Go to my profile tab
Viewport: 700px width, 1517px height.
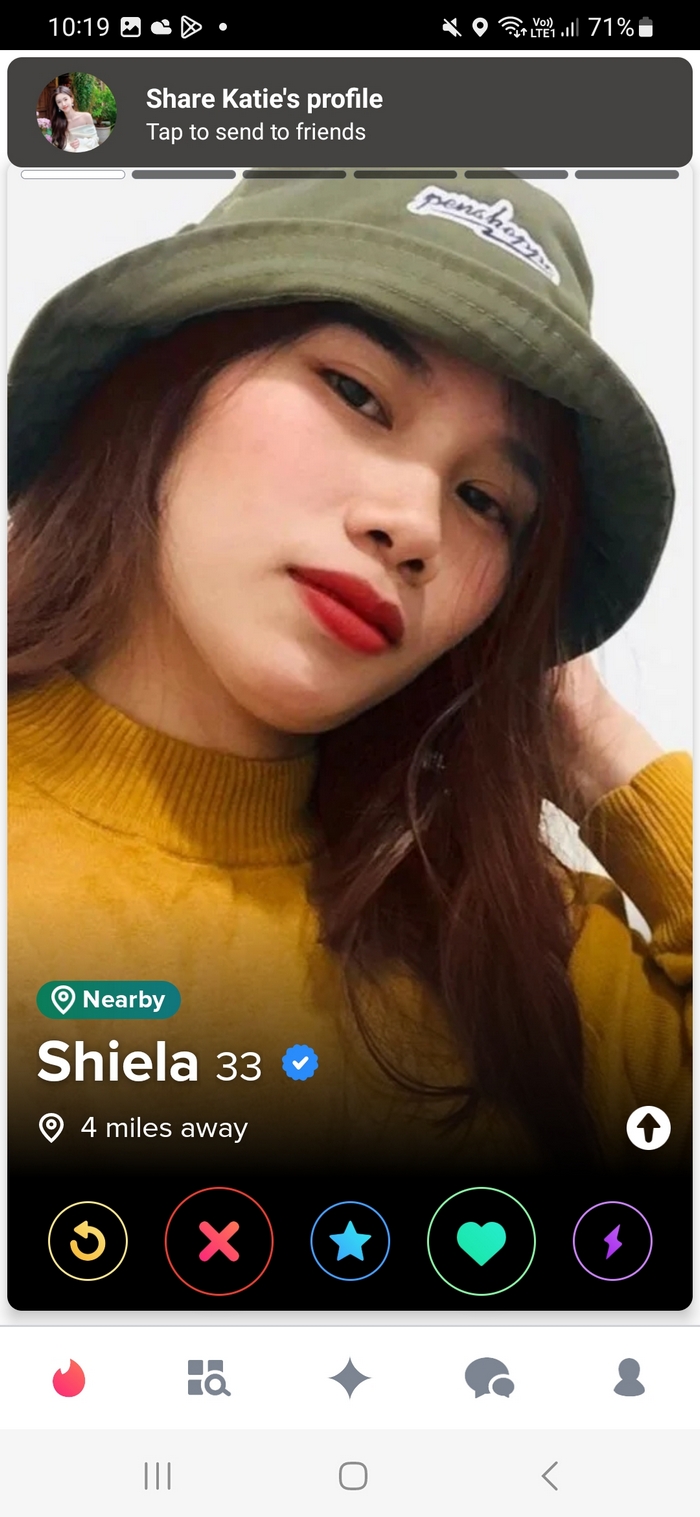pyautogui.click(x=629, y=1378)
